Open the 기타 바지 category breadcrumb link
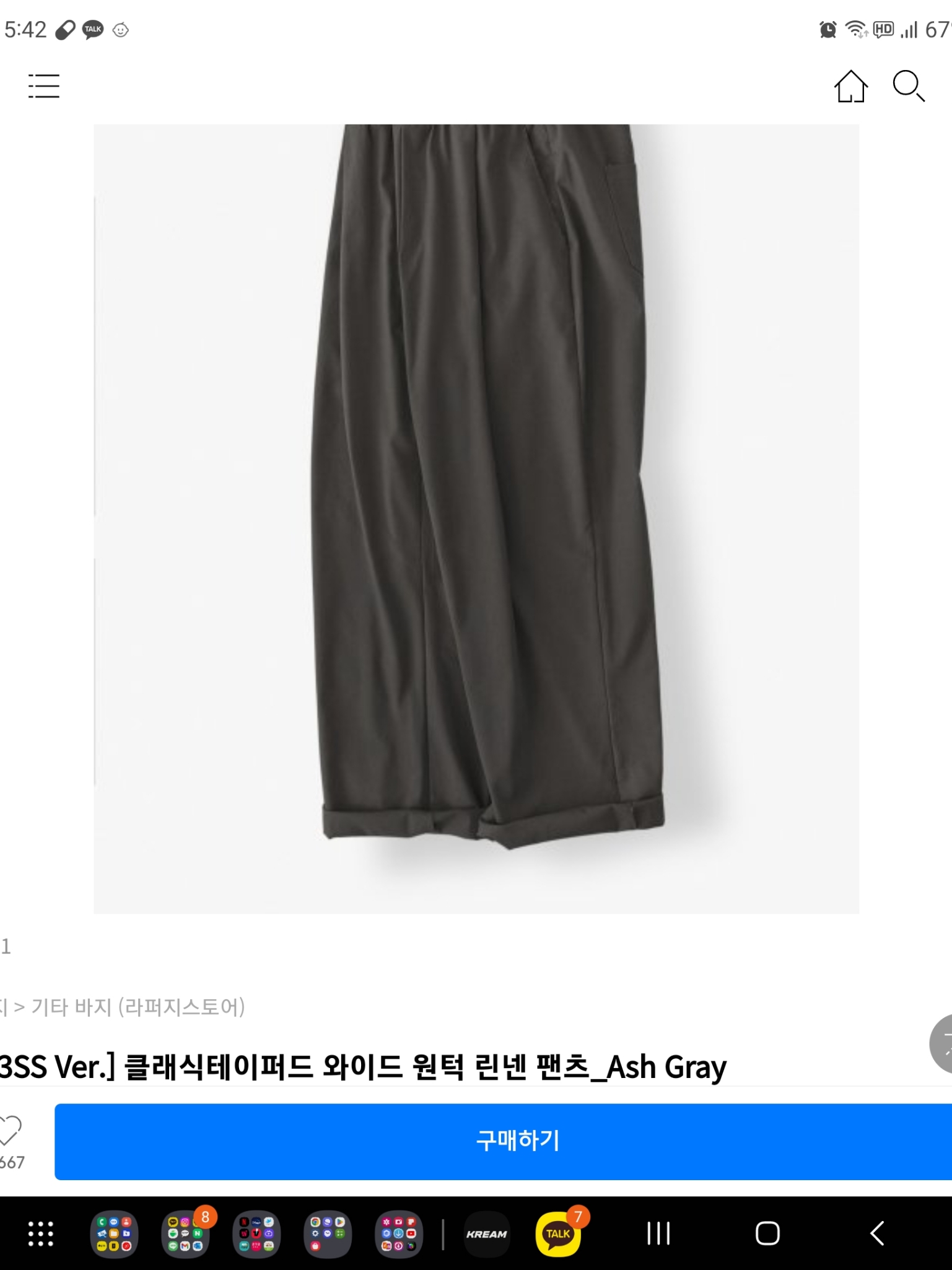This screenshot has width=952, height=1270. coord(74,1007)
